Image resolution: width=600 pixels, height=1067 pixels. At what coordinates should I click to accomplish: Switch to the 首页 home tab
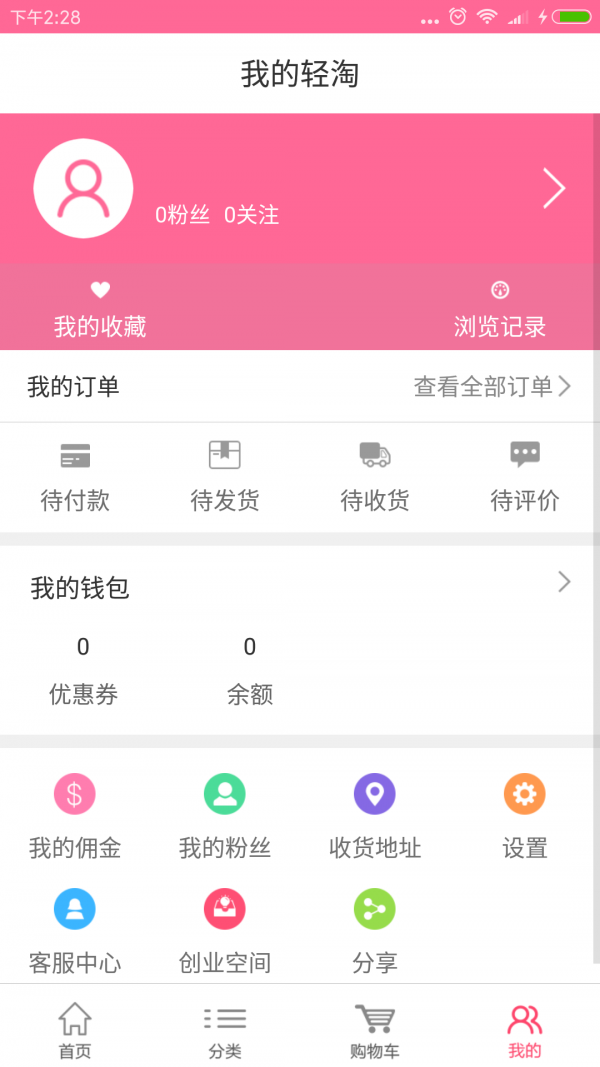[75, 1030]
